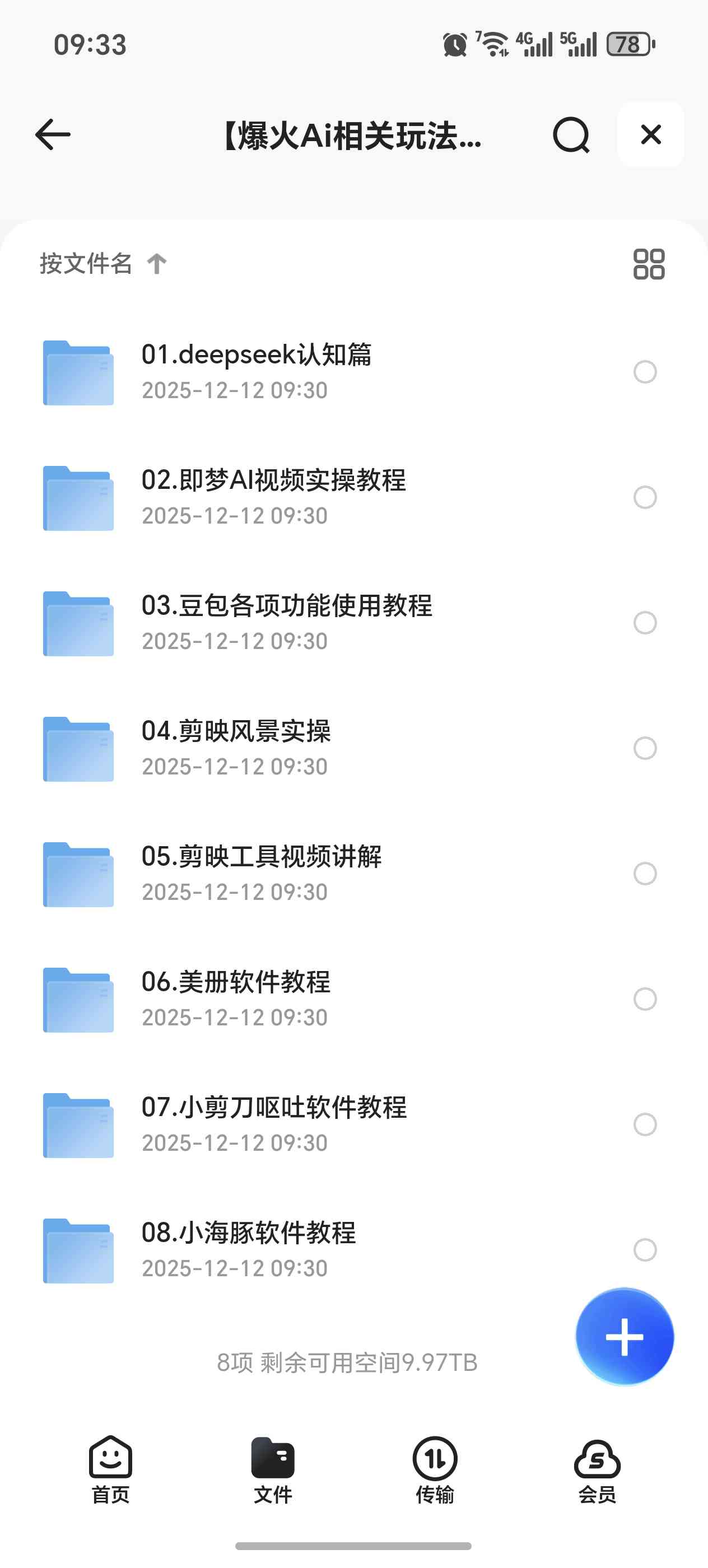The height and width of the screenshot is (1568, 708).
Task: Go to the 会员 tab
Action: click(597, 1469)
